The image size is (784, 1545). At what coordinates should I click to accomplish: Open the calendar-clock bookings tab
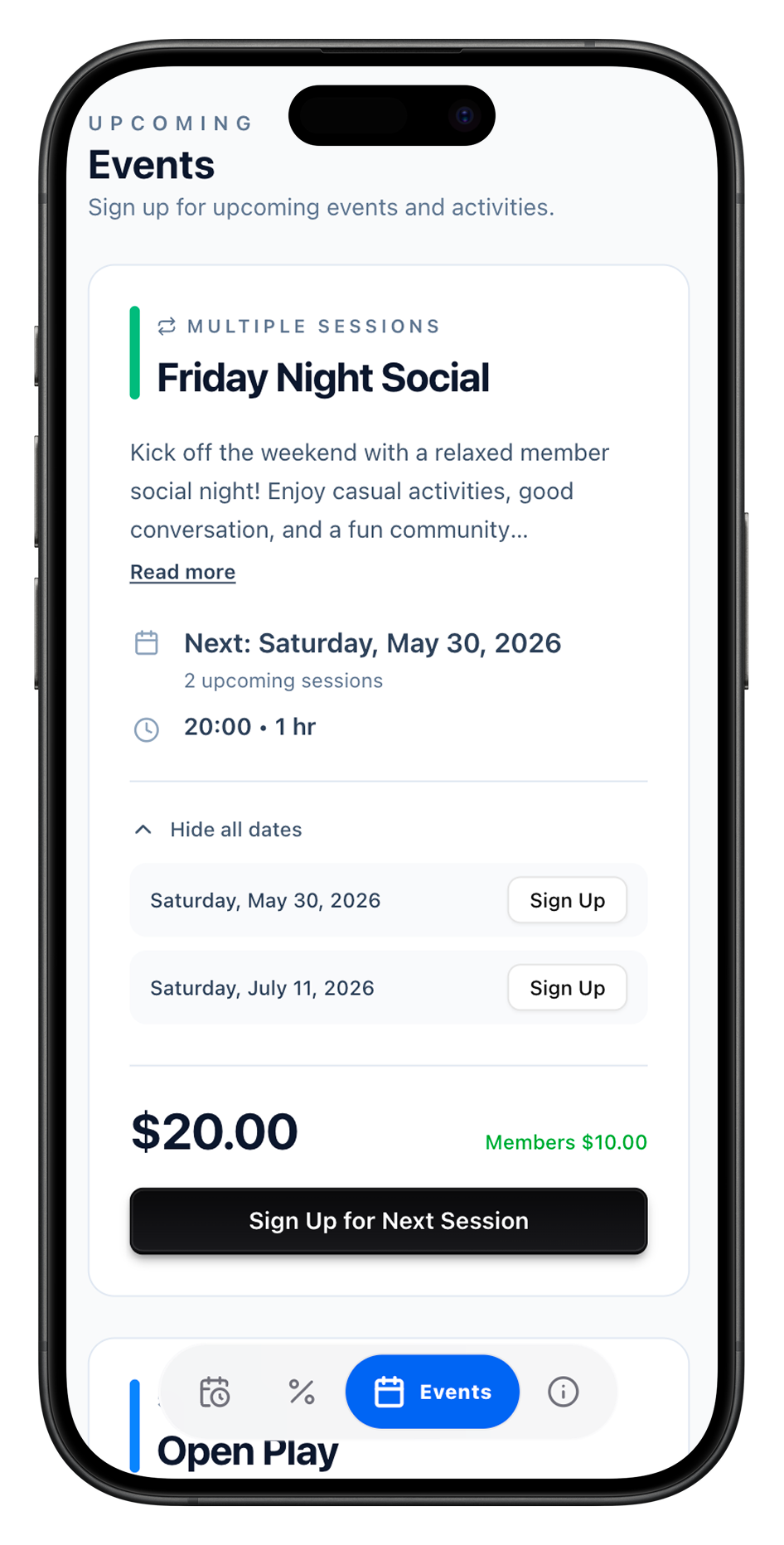(x=215, y=1392)
